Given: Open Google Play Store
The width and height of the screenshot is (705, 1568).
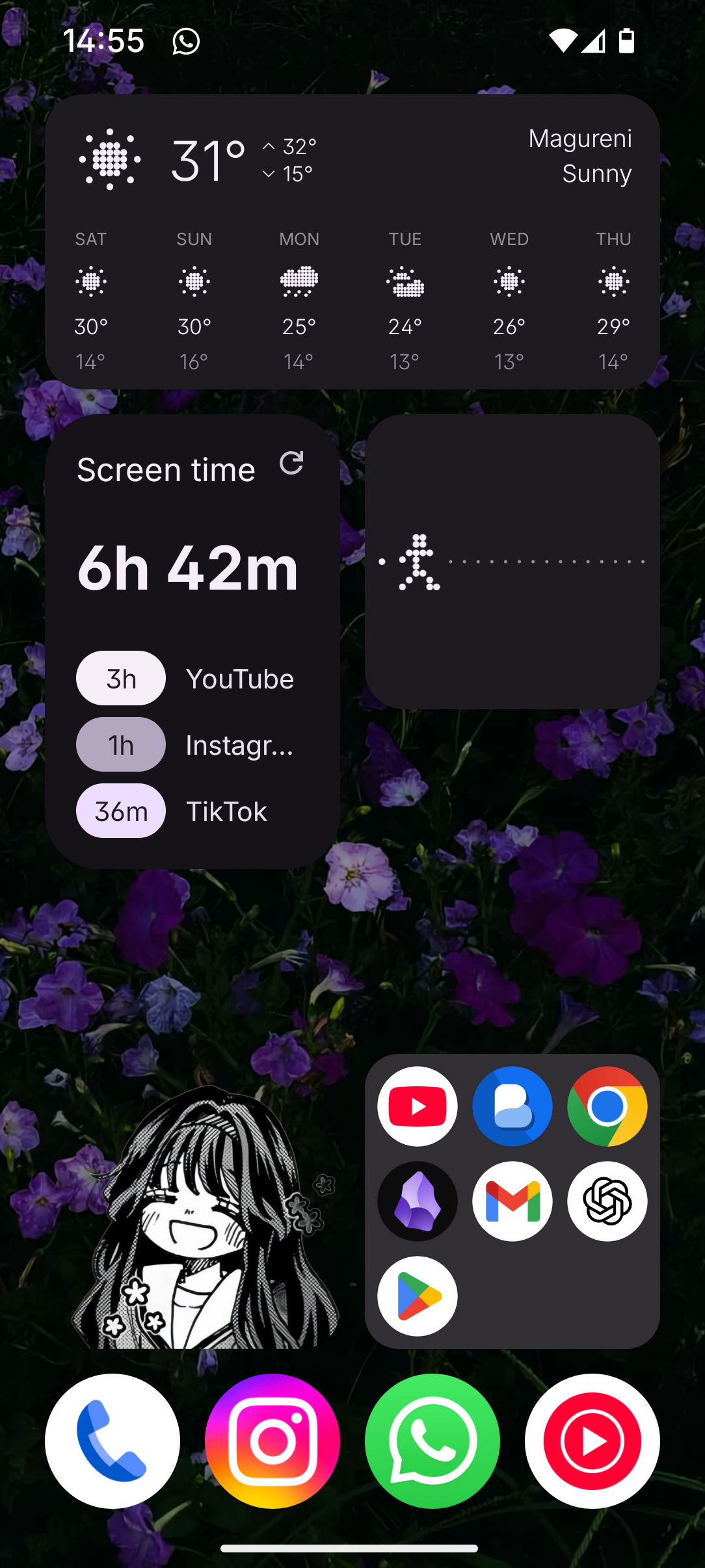Looking at the screenshot, I should pos(418,1296).
